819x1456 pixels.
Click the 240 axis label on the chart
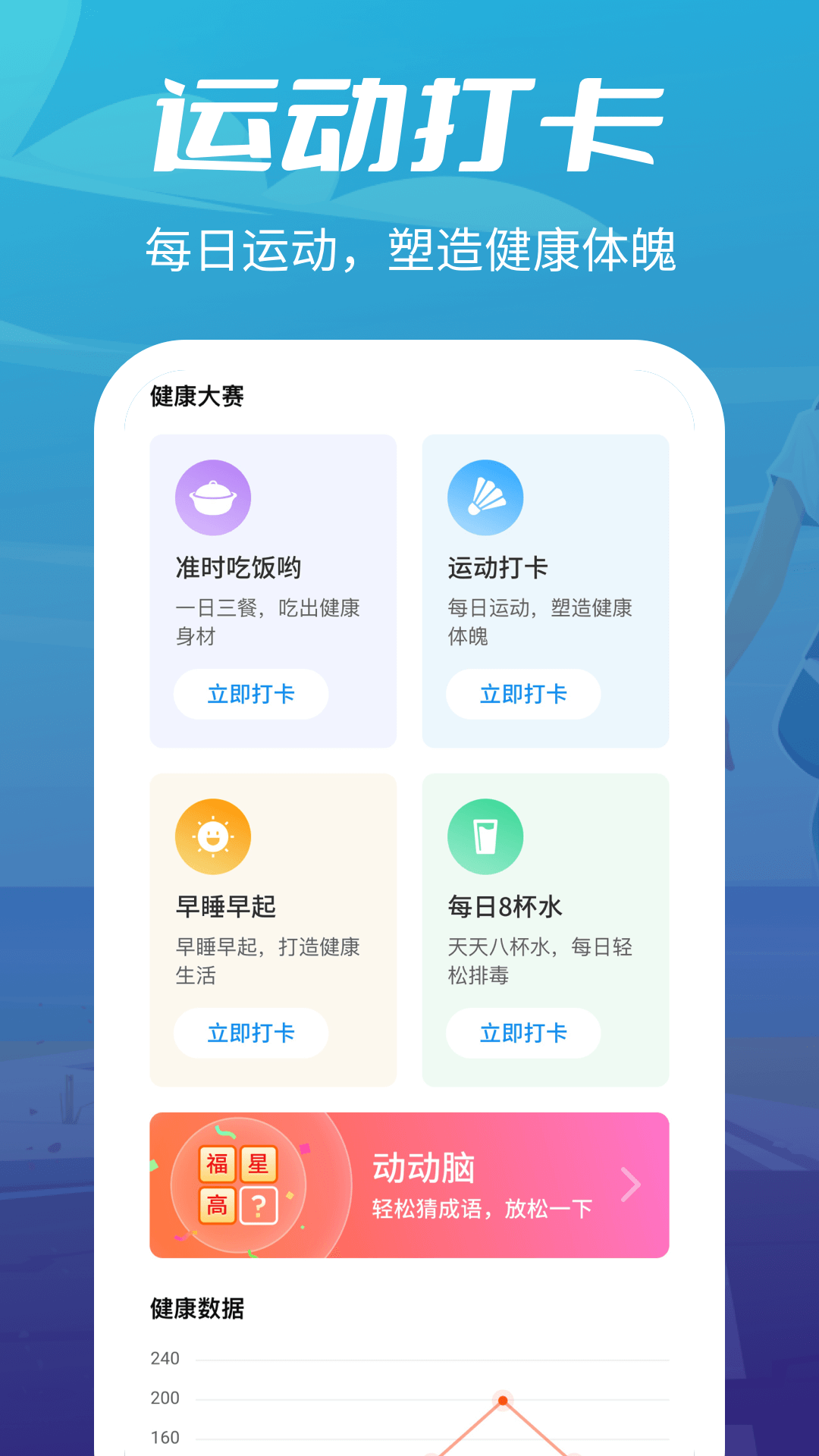[x=167, y=1360]
